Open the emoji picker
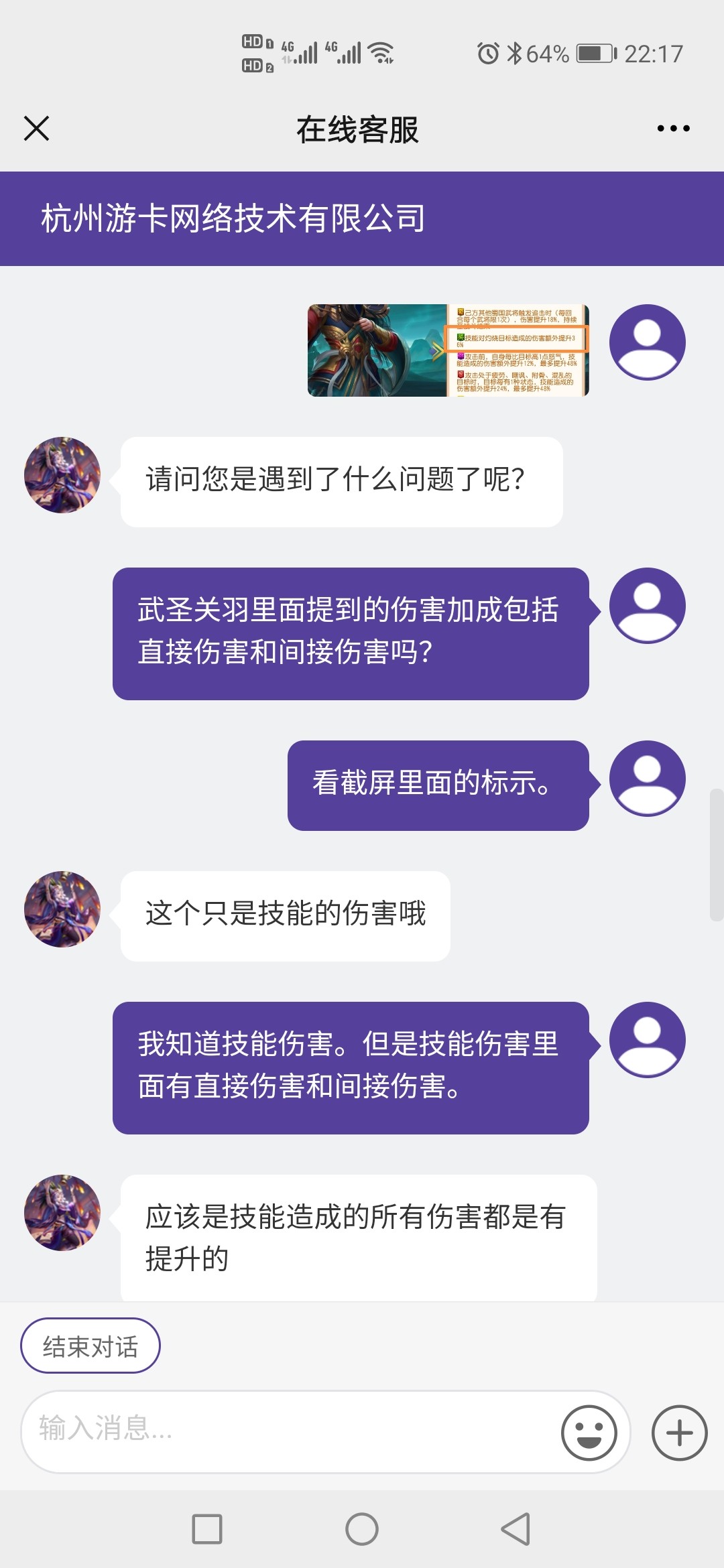This screenshot has width=724, height=1568. pos(589,1433)
